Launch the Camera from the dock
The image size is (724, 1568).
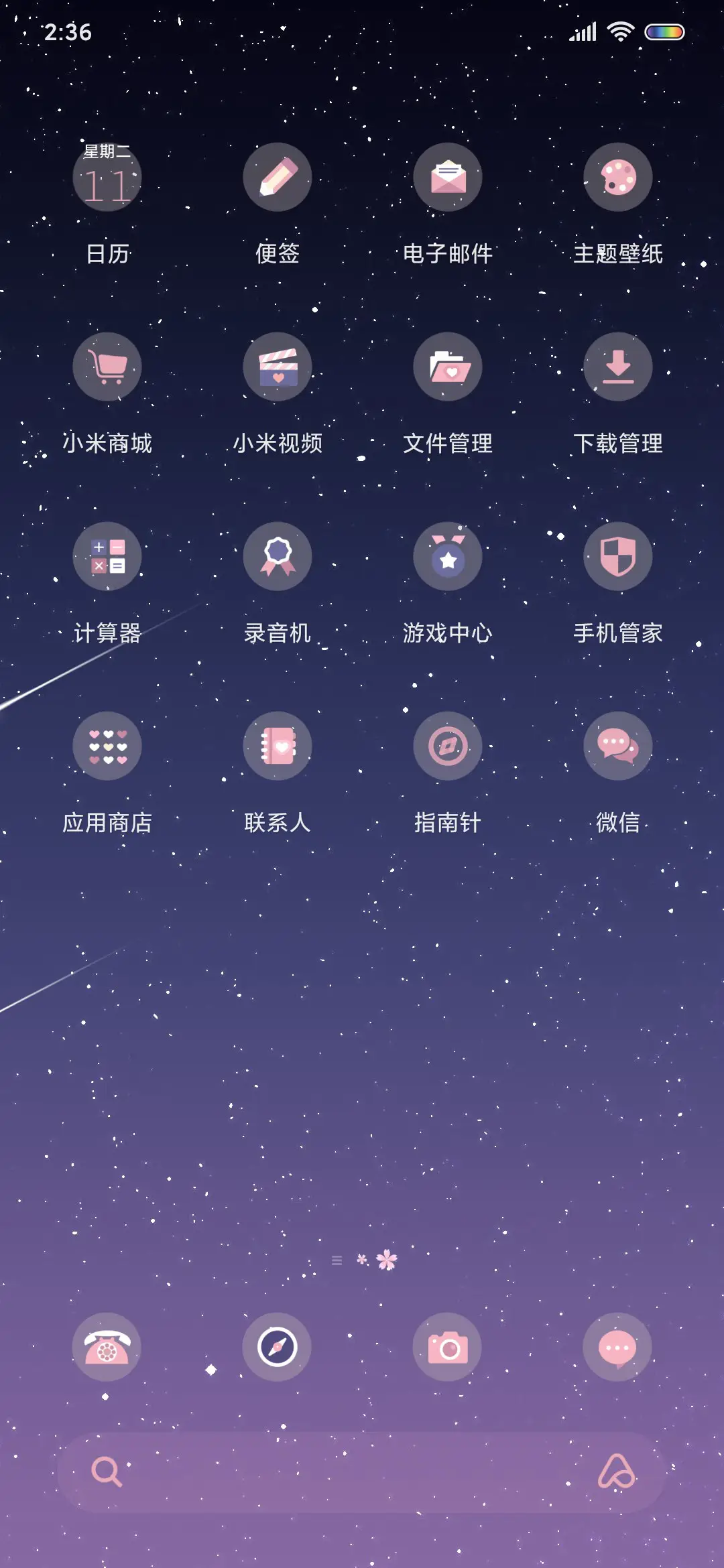click(x=447, y=1348)
